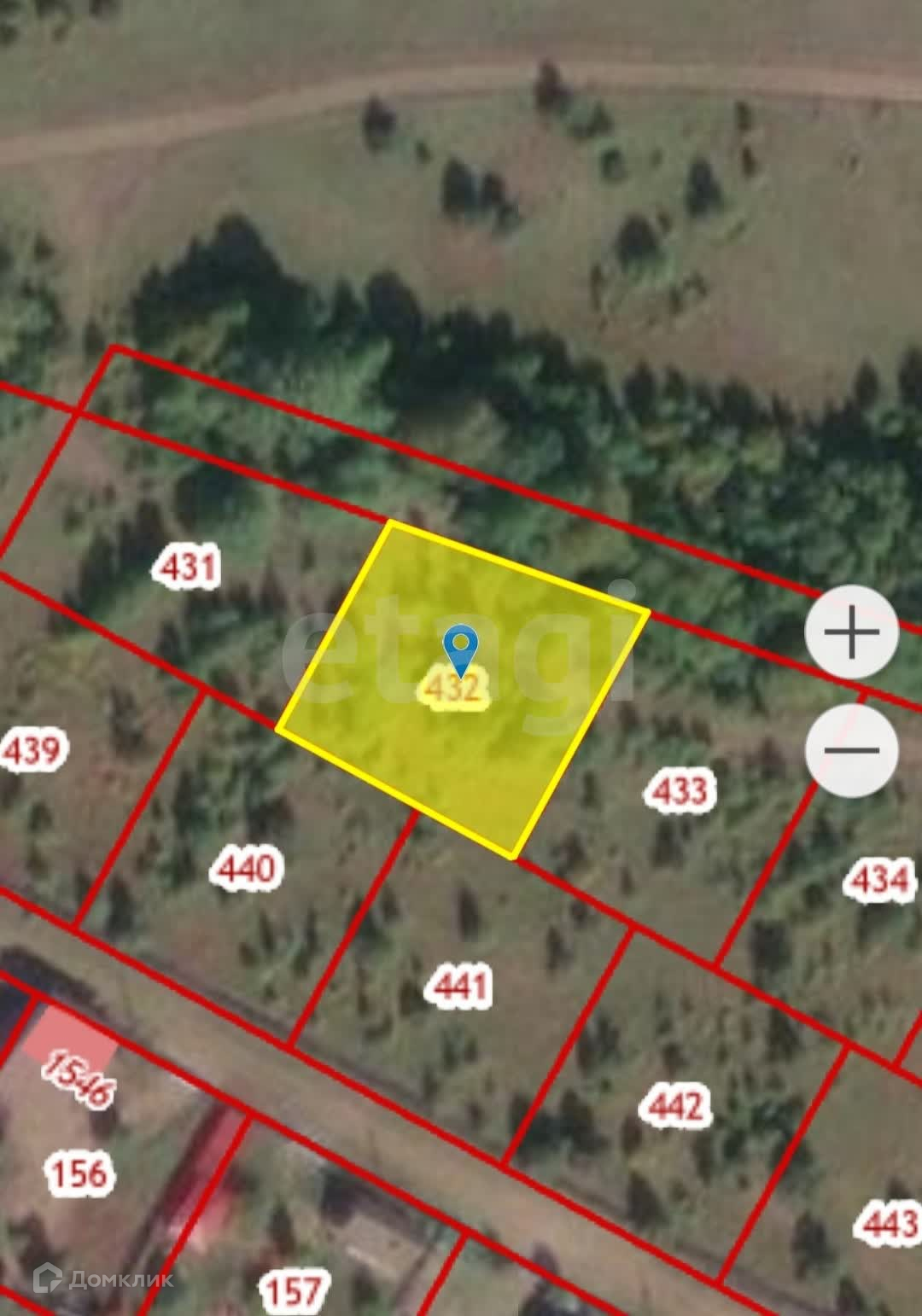
Task: Tap the blue location pin on plot 432
Action: [461, 649]
